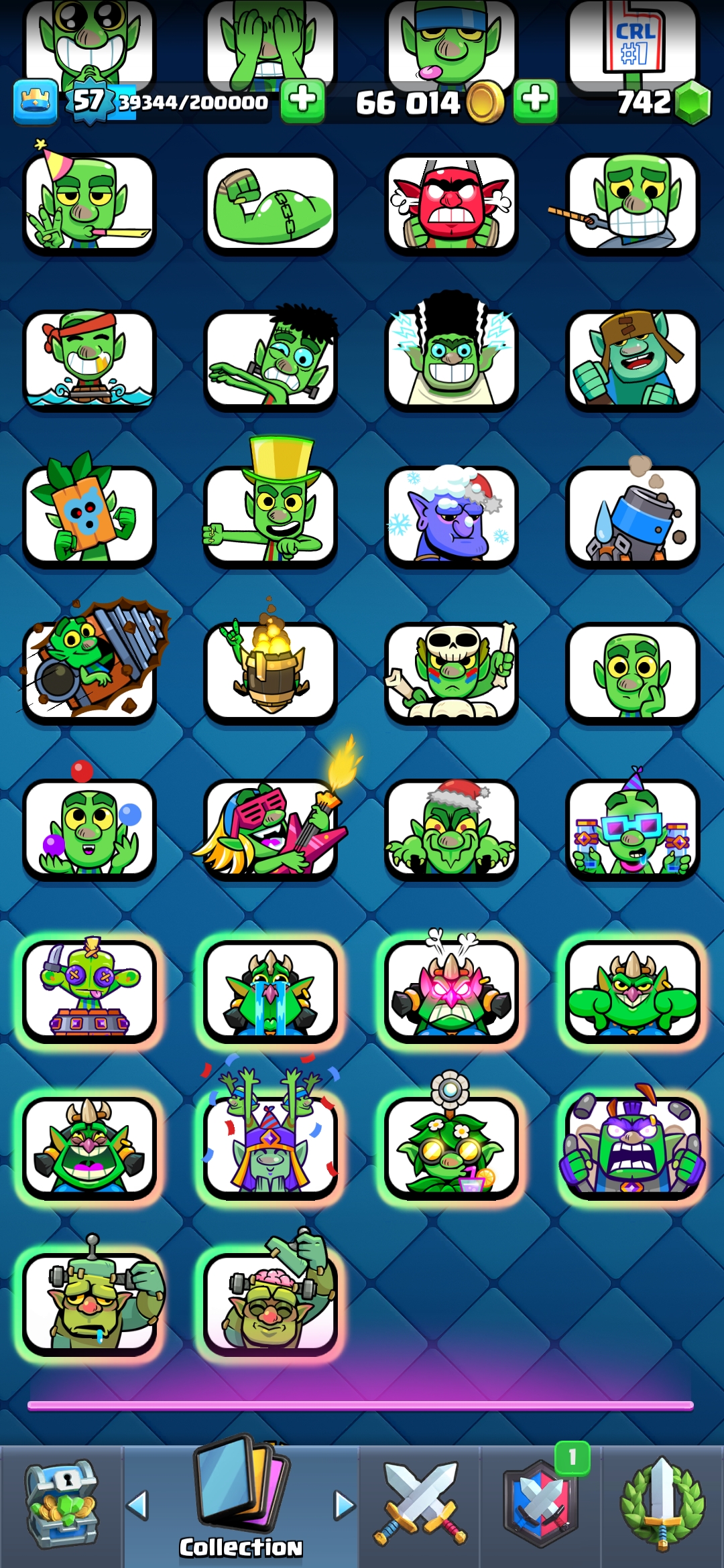
Task: Choose the goblin with skull helmet emote
Action: [451, 671]
